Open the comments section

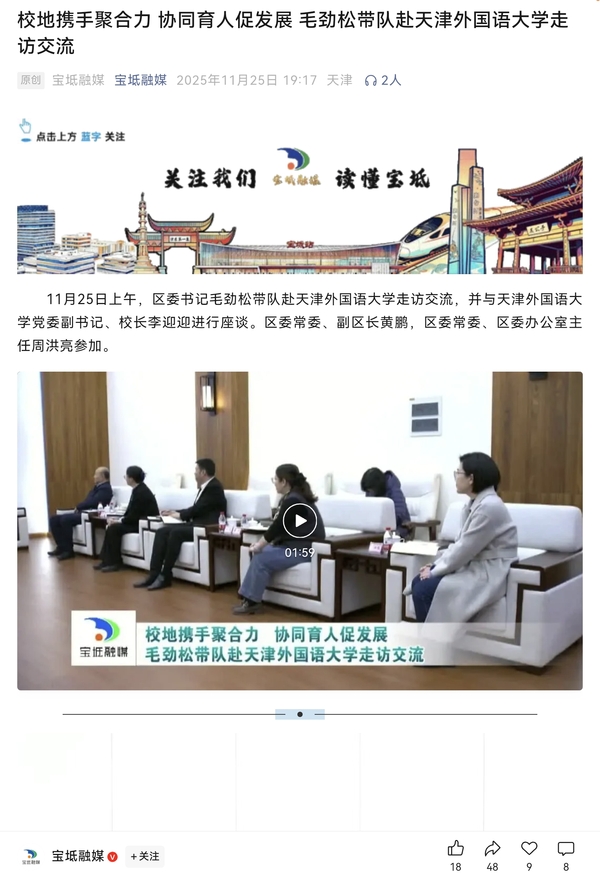click(x=566, y=849)
